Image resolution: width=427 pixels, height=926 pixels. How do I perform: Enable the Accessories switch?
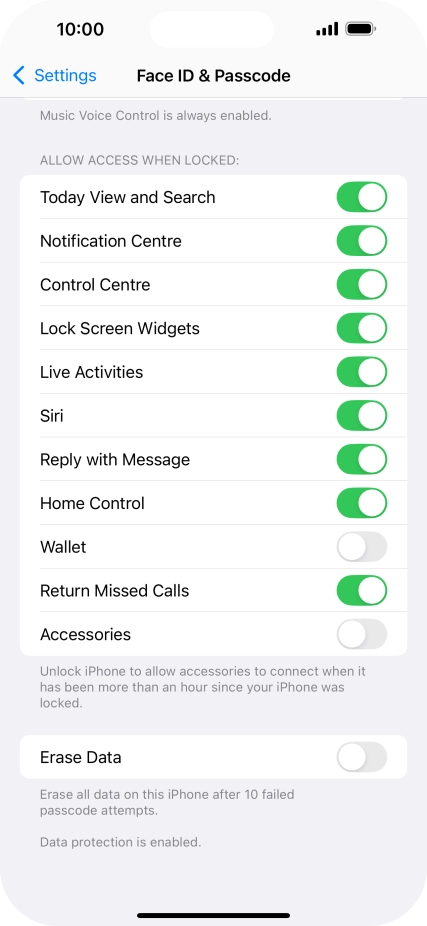pos(361,634)
